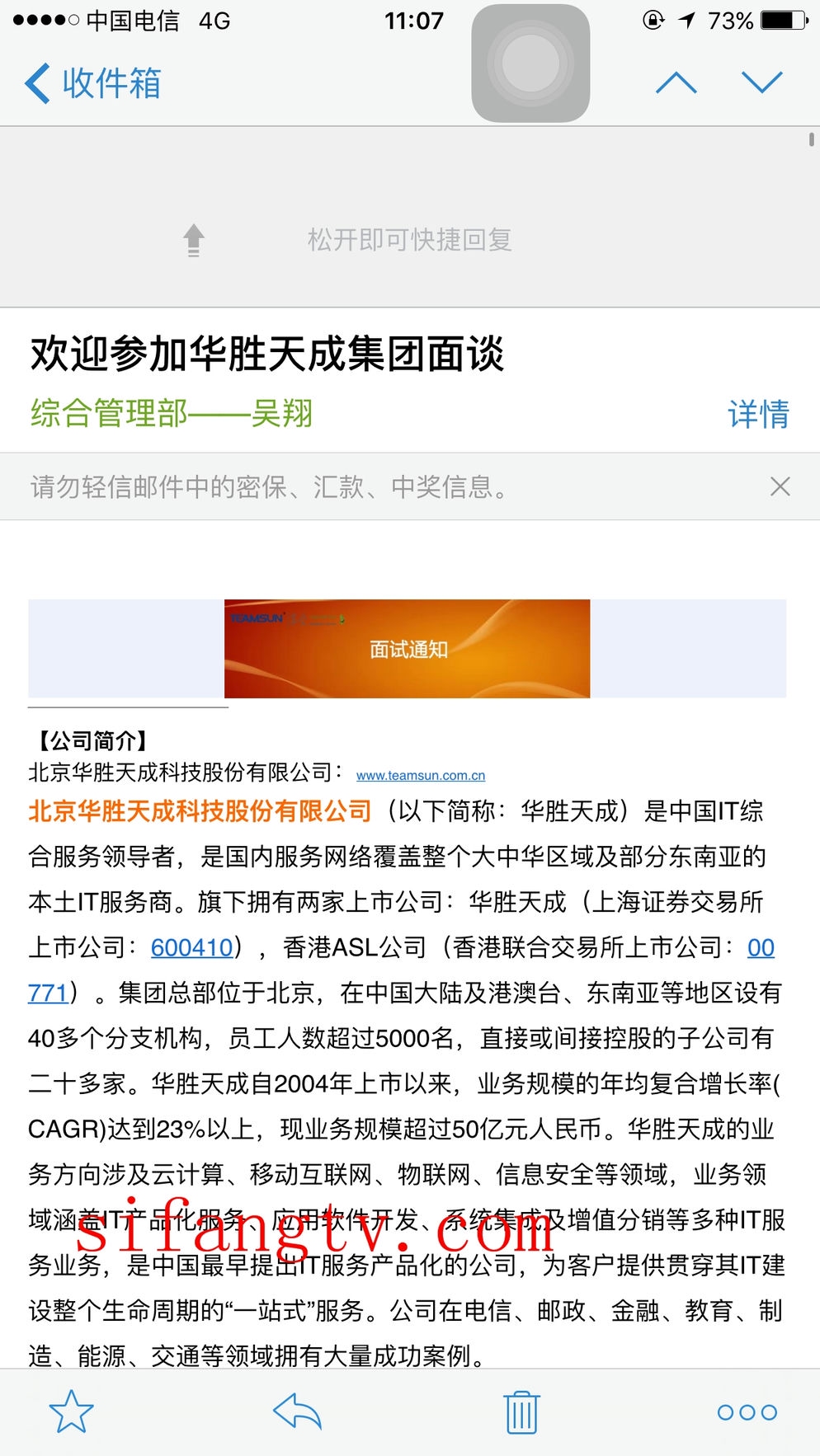Tap the AssistiveTouch floating button
The image size is (820, 1456).
pyautogui.click(x=530, y=63)
